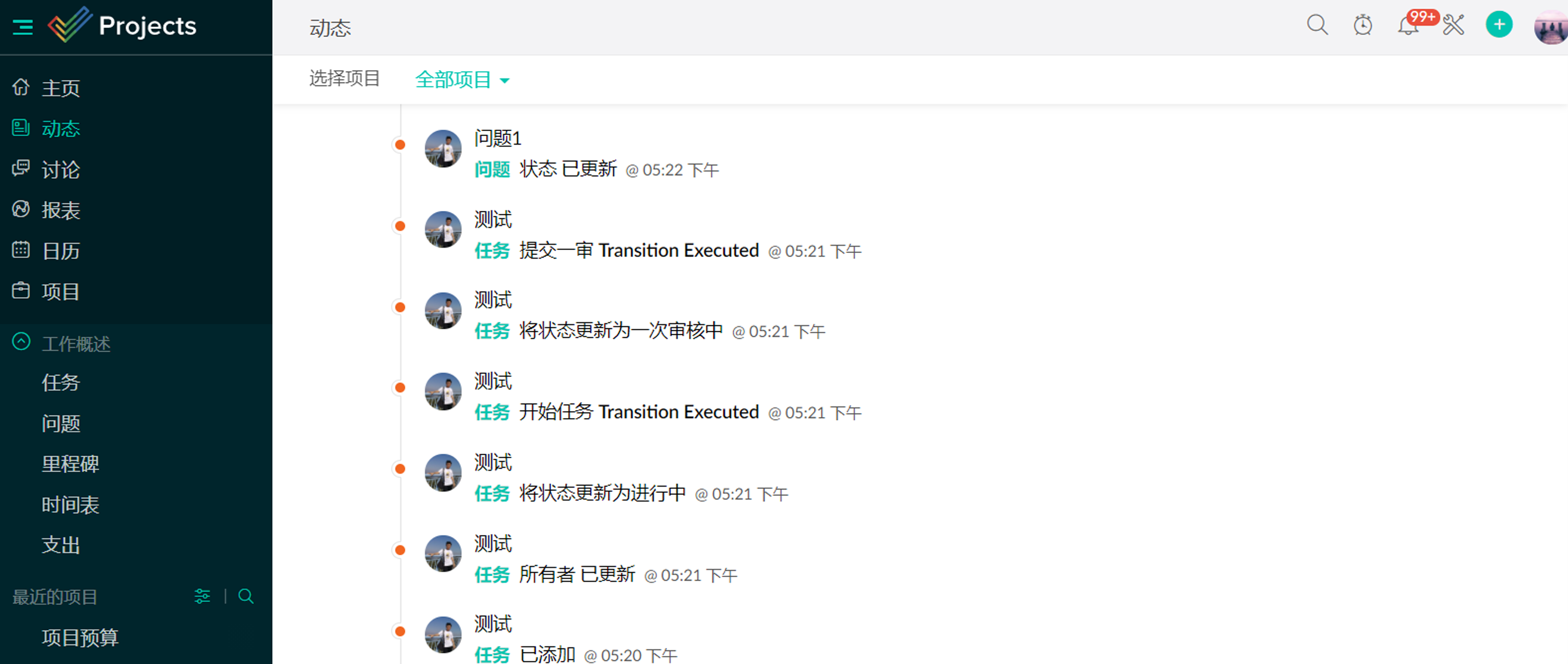Tap the green plus add button
The height and width of the screenshot is (664, 1568).
pos(1498,25)
